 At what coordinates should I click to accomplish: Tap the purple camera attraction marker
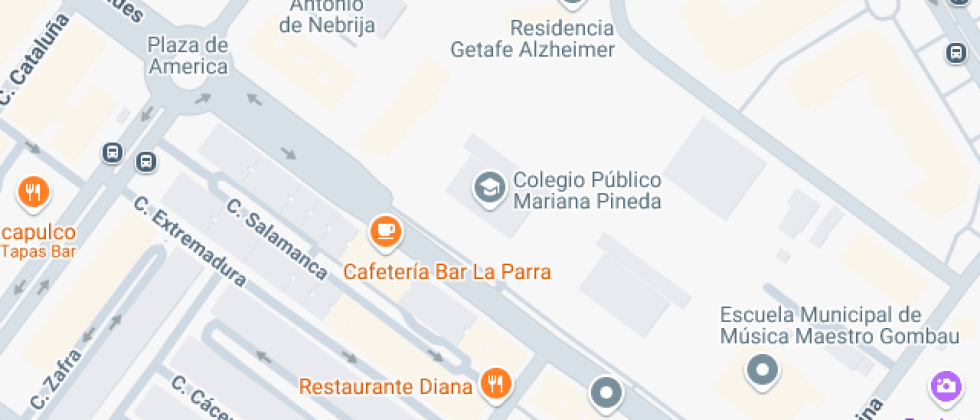945,386
